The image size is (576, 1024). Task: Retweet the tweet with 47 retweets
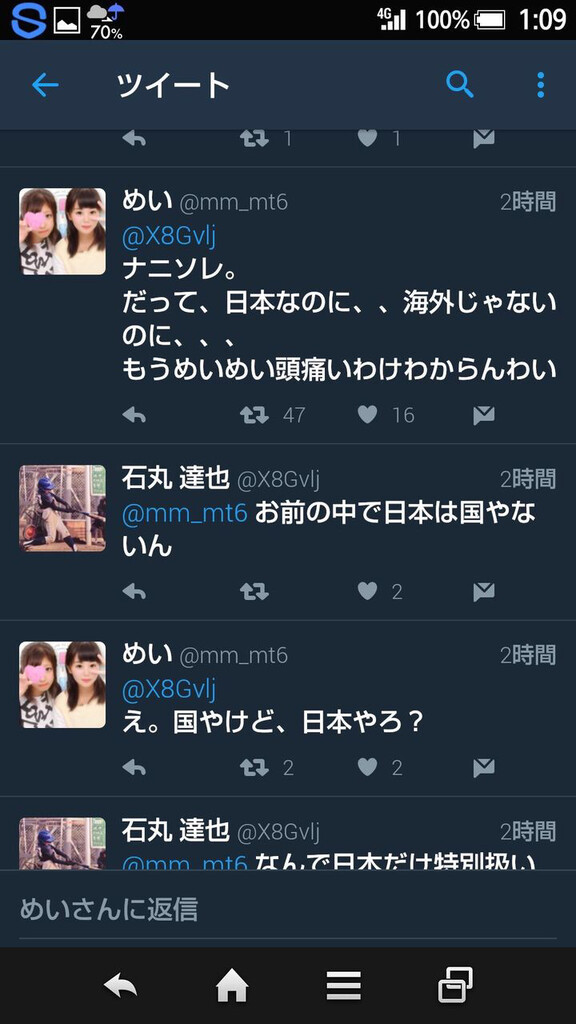(254, 415)
